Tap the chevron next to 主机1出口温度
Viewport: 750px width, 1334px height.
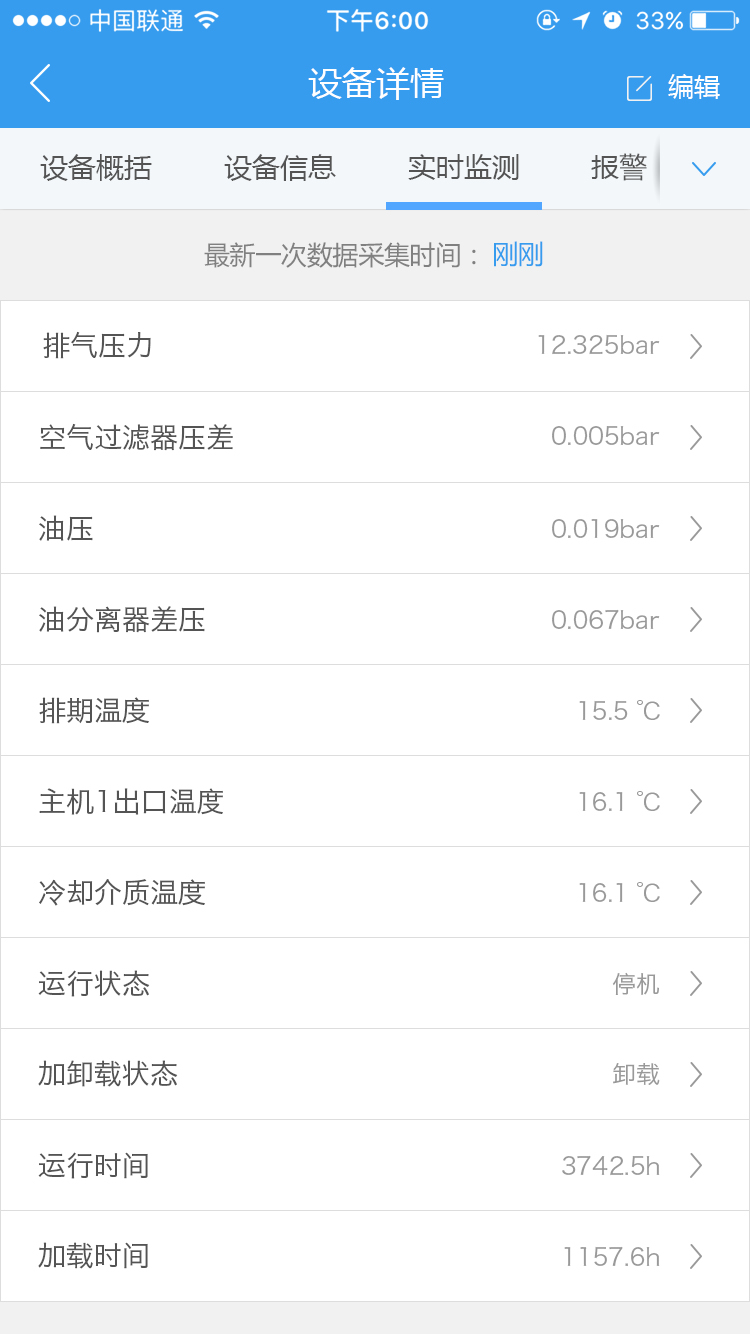(695, 801)
